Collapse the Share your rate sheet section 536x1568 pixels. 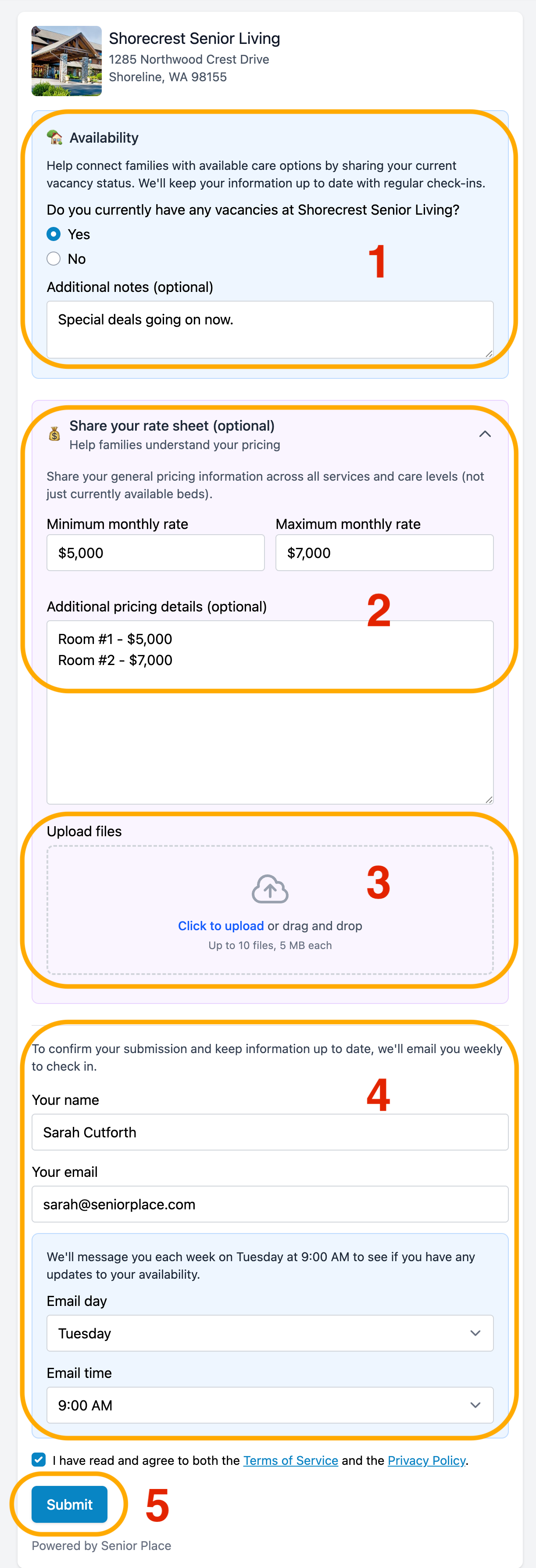pyautogui.click(x=484, y=434)
